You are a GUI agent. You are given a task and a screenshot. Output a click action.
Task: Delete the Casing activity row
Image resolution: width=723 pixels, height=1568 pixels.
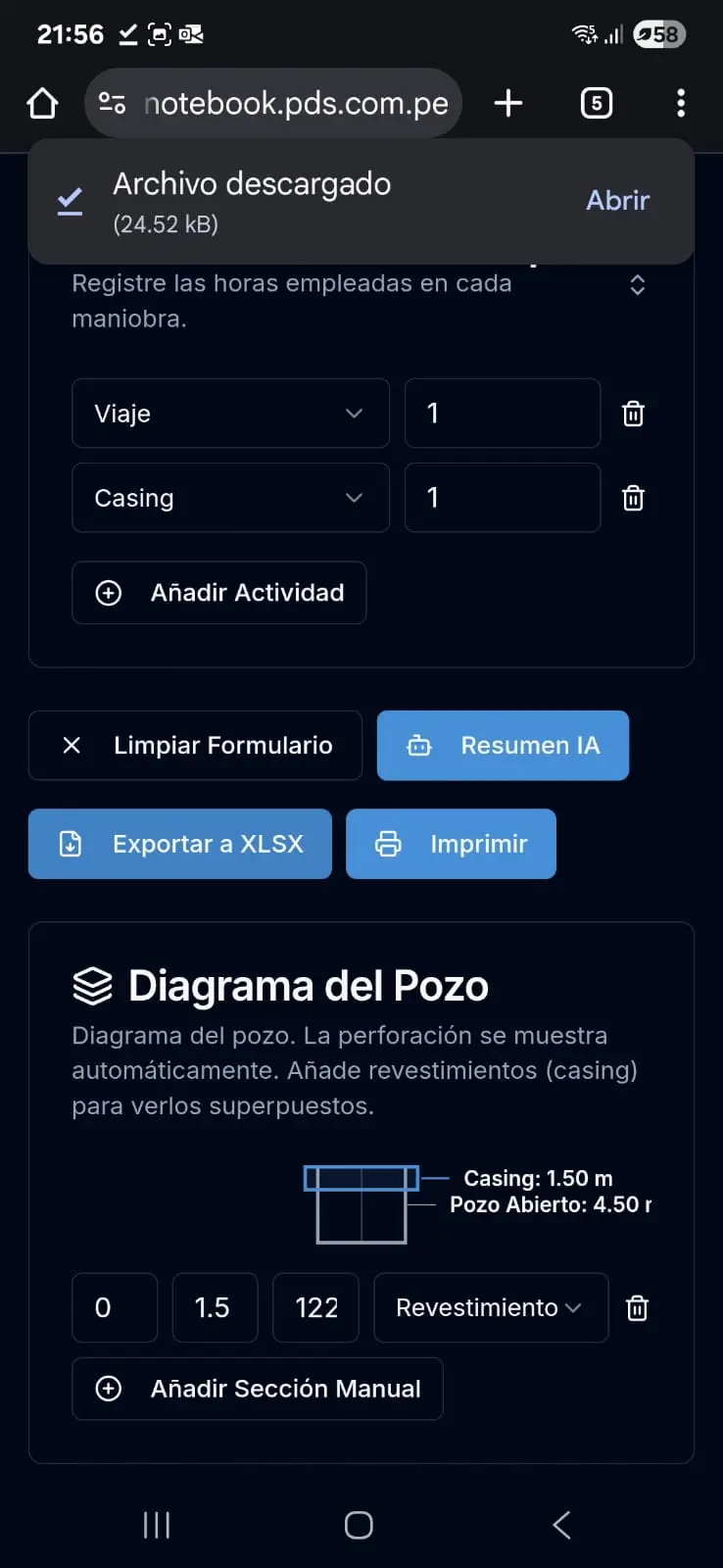[634, 498]
